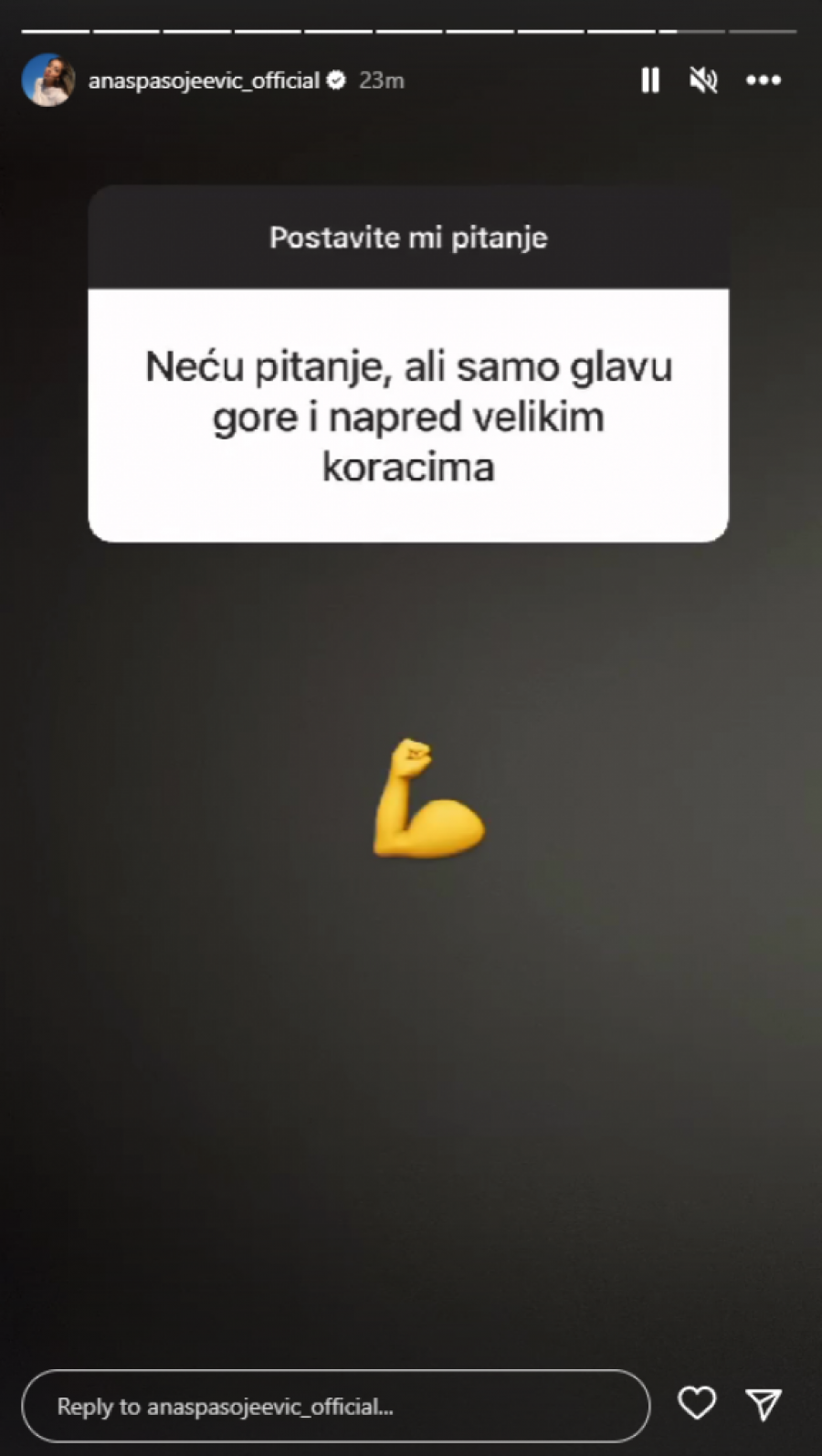Share the story via paper plane icon
Screen dimensions: 822x1456
tap(764, 1405)
